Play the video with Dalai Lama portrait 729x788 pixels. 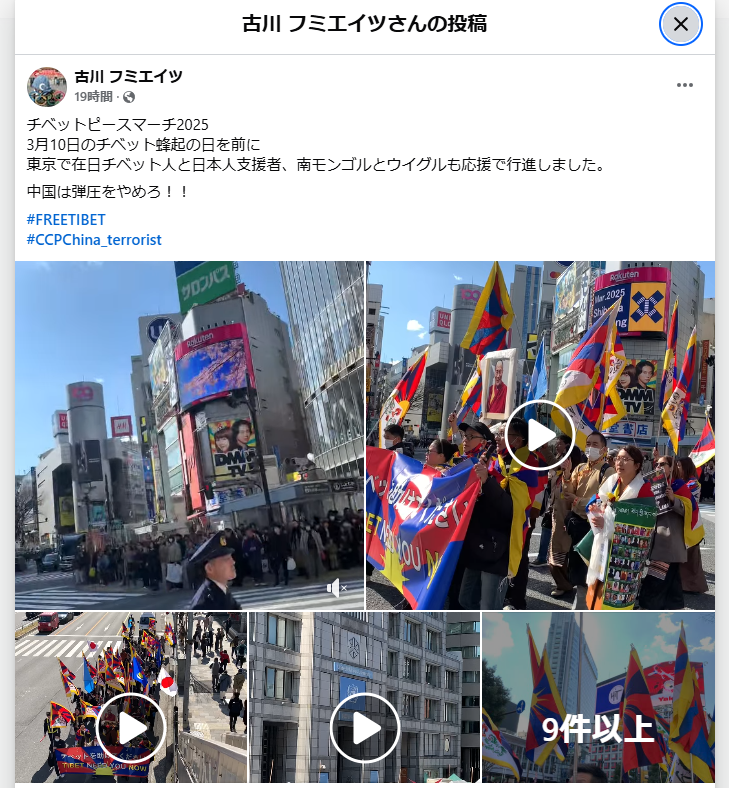point(540,435)
